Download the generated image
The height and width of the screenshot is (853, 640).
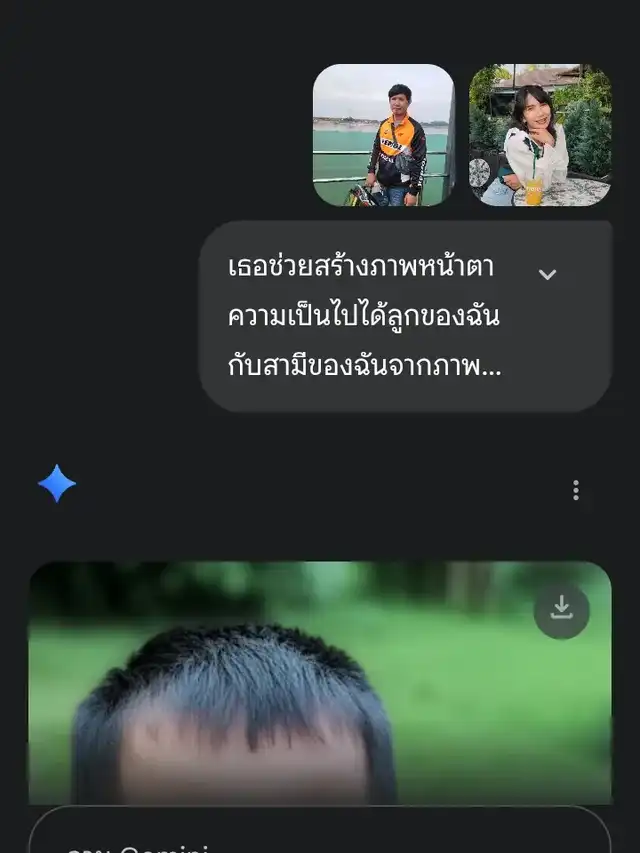pyautogui.click(x=561, y=609)
